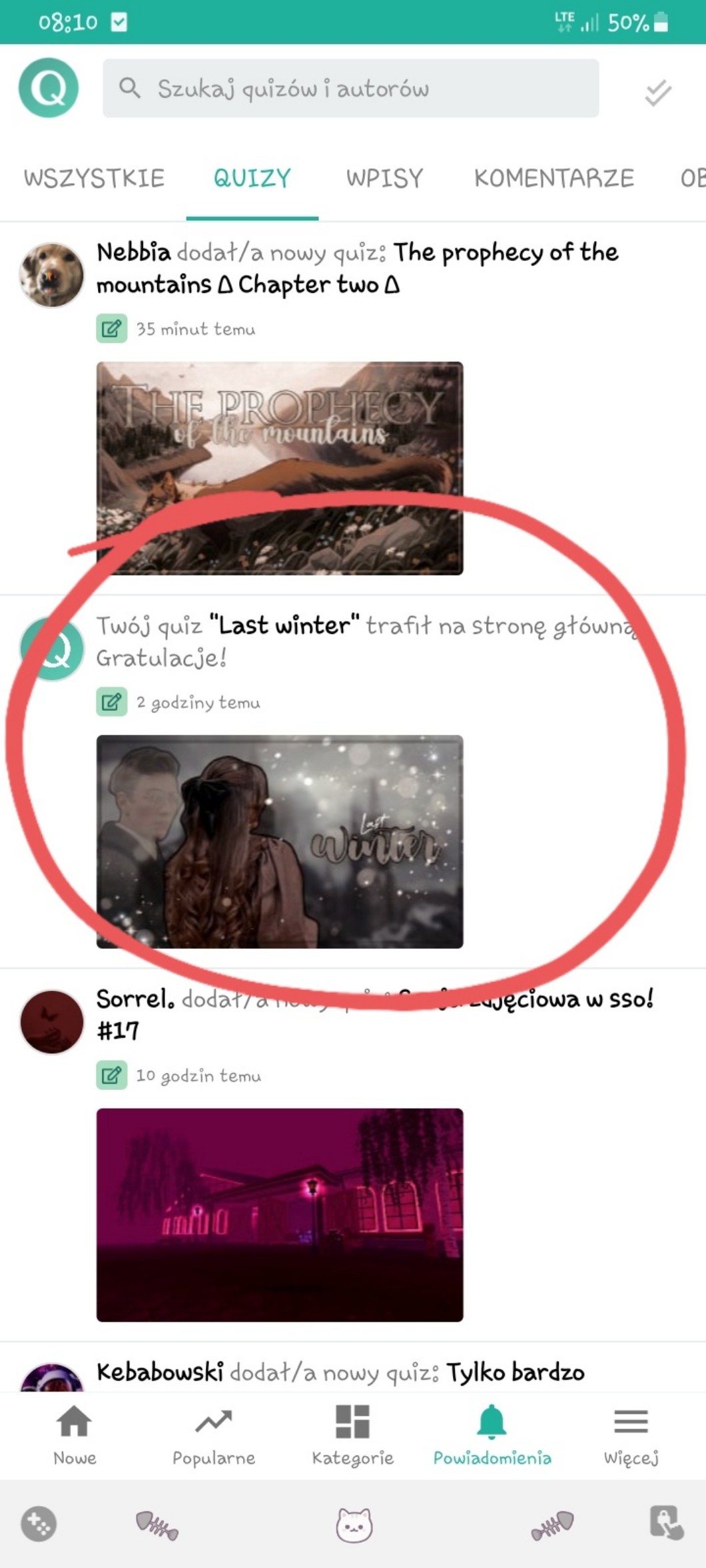Open the Więcej menu

coord(631,1435)
